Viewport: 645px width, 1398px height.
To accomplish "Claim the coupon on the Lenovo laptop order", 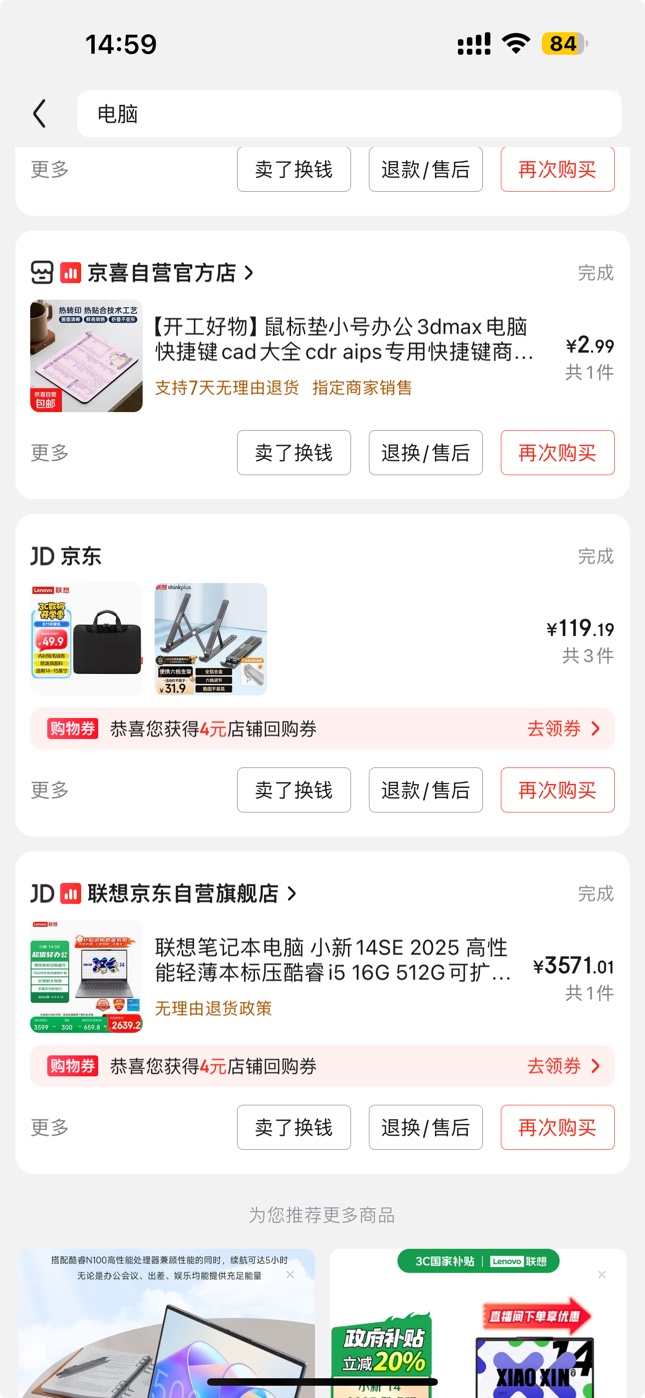I will click(x=565, y=1066).
